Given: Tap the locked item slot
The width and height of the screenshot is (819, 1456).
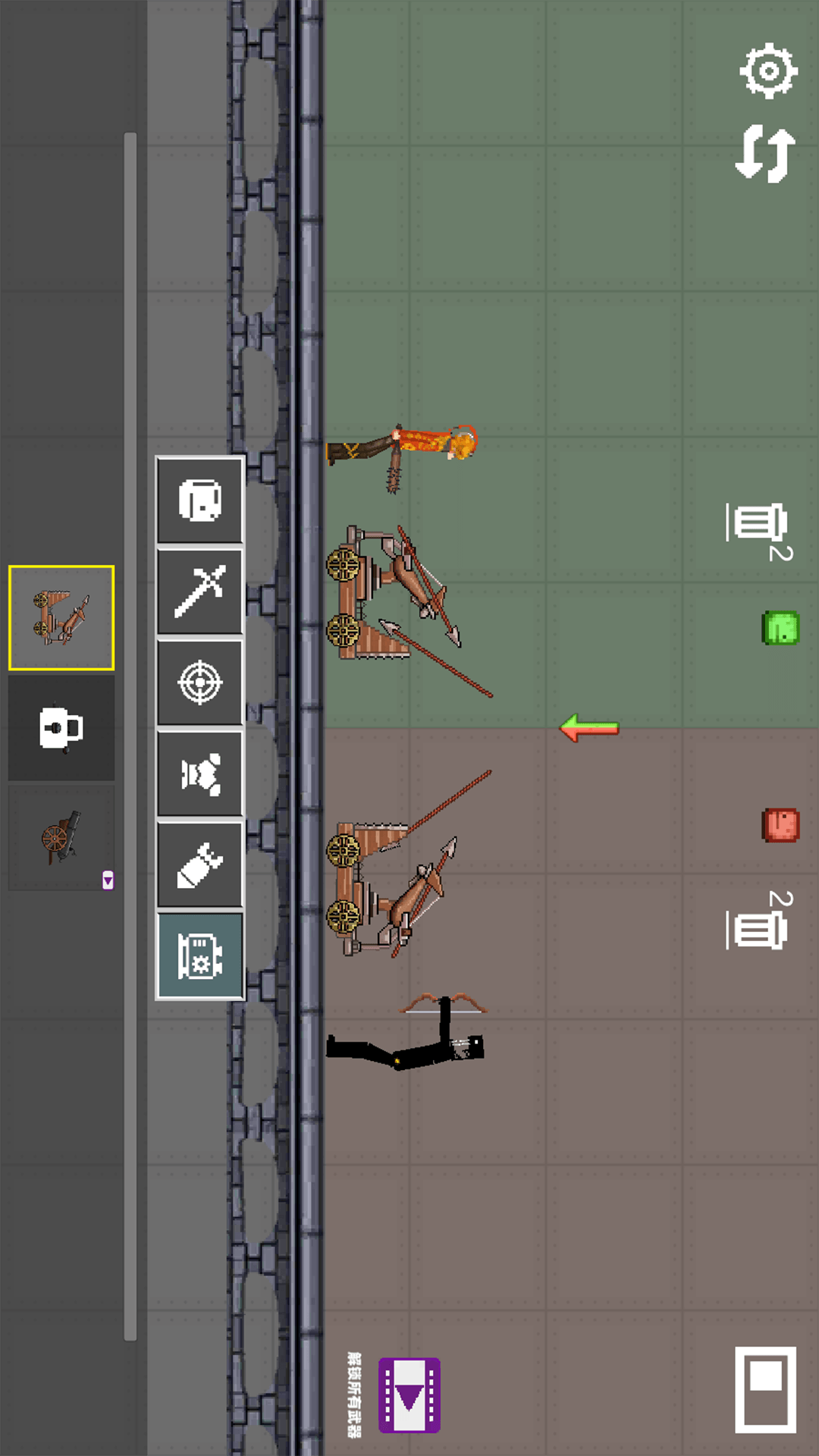Looking at the screenshot, I should [x=61, y=728].
